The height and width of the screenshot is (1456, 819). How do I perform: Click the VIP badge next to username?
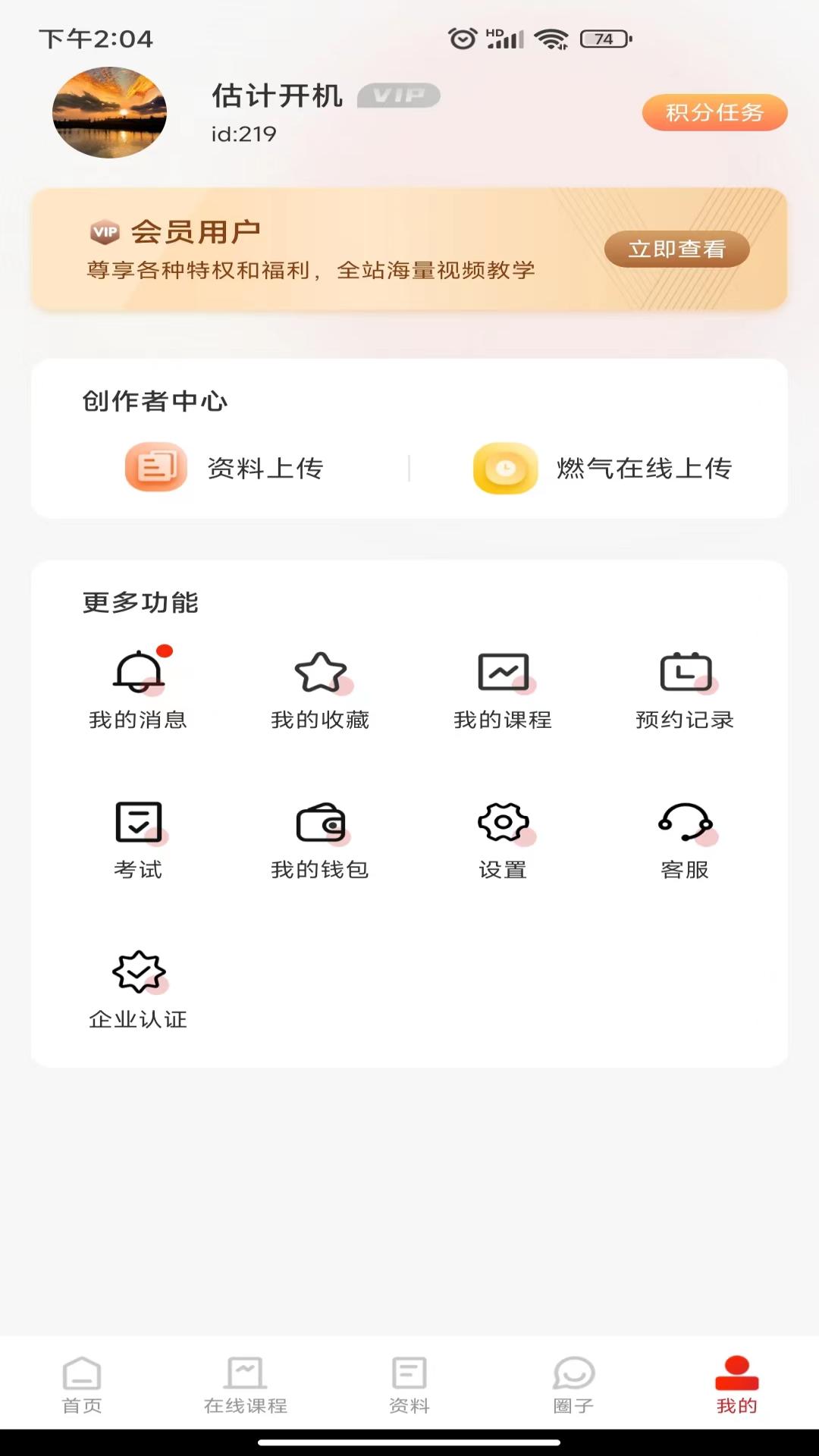[397, 96]
